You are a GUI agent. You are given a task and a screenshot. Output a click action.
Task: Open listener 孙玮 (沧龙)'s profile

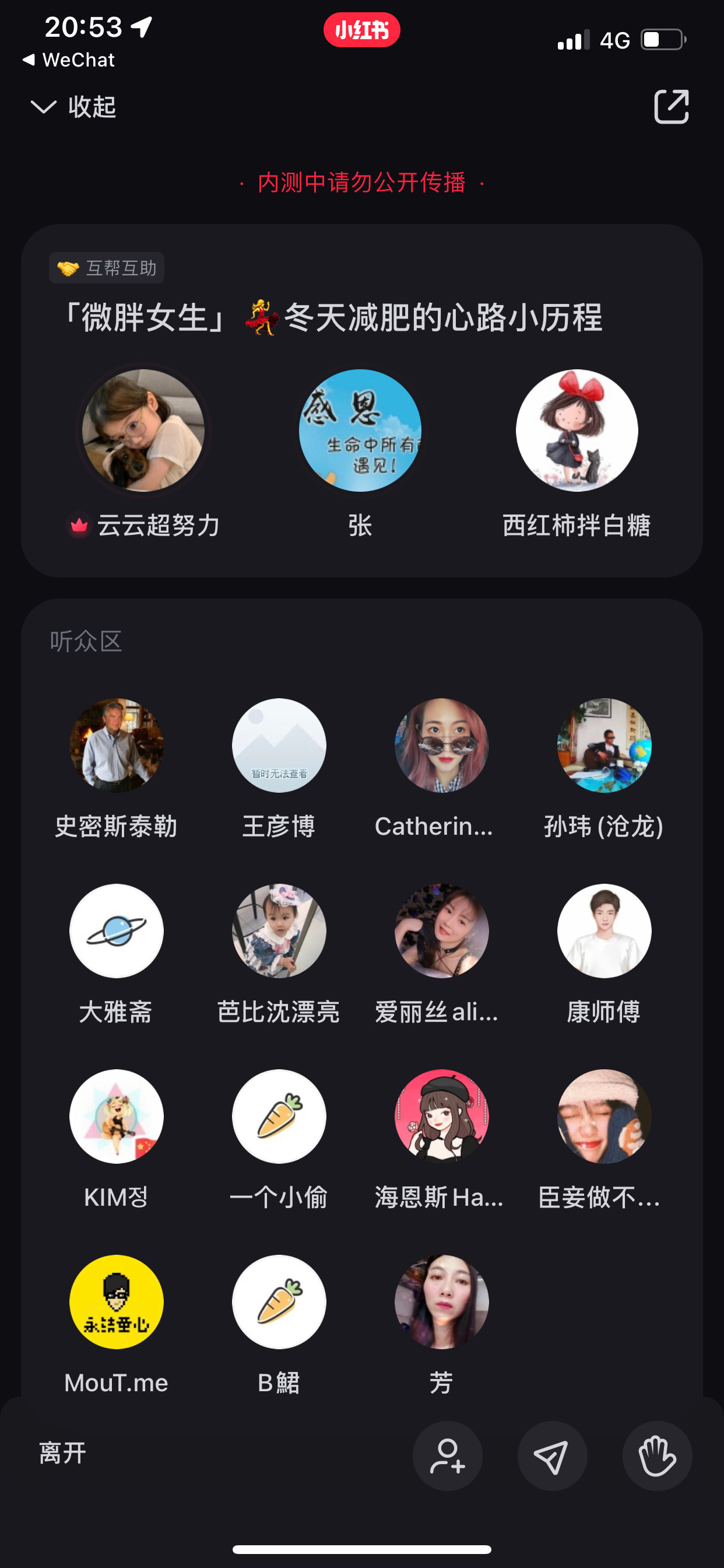(x=603, y=745)
